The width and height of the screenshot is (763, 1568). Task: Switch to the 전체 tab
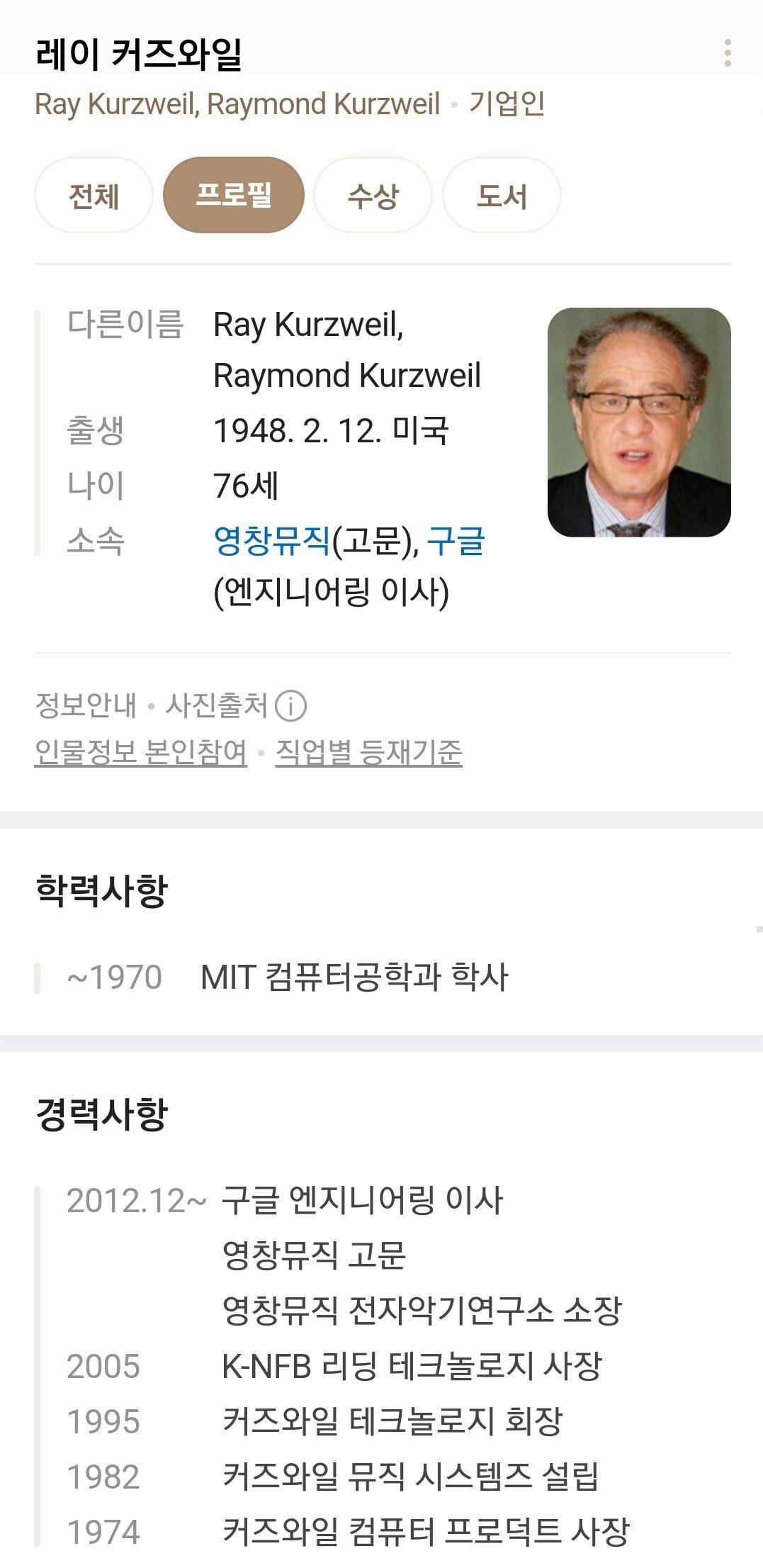[x=94, y=196]
